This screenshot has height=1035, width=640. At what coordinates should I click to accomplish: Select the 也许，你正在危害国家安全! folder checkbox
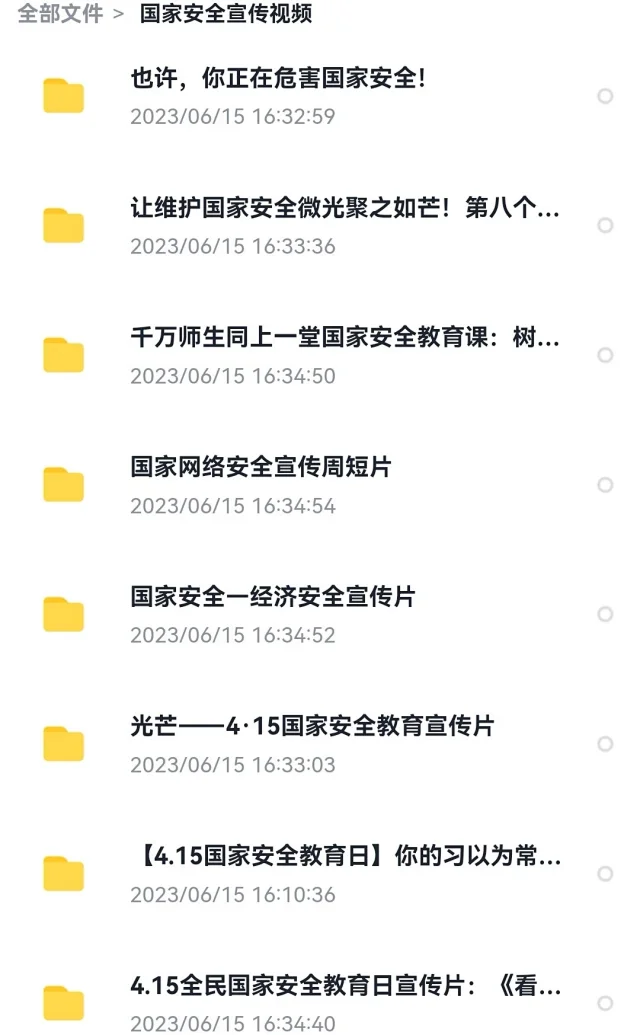click(605, 96)
